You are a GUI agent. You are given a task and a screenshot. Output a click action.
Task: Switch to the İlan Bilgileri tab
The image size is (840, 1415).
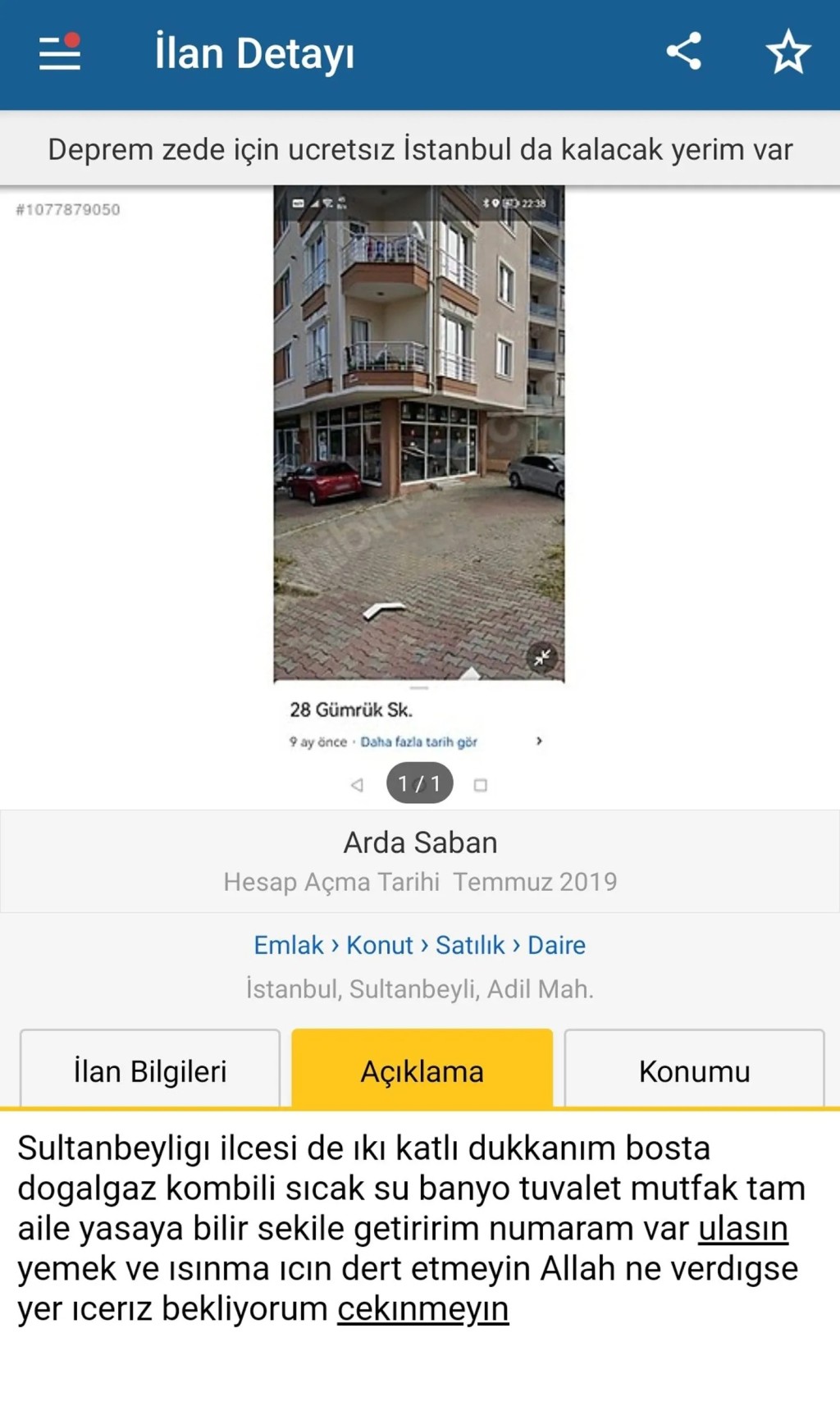click(149, 1070)
